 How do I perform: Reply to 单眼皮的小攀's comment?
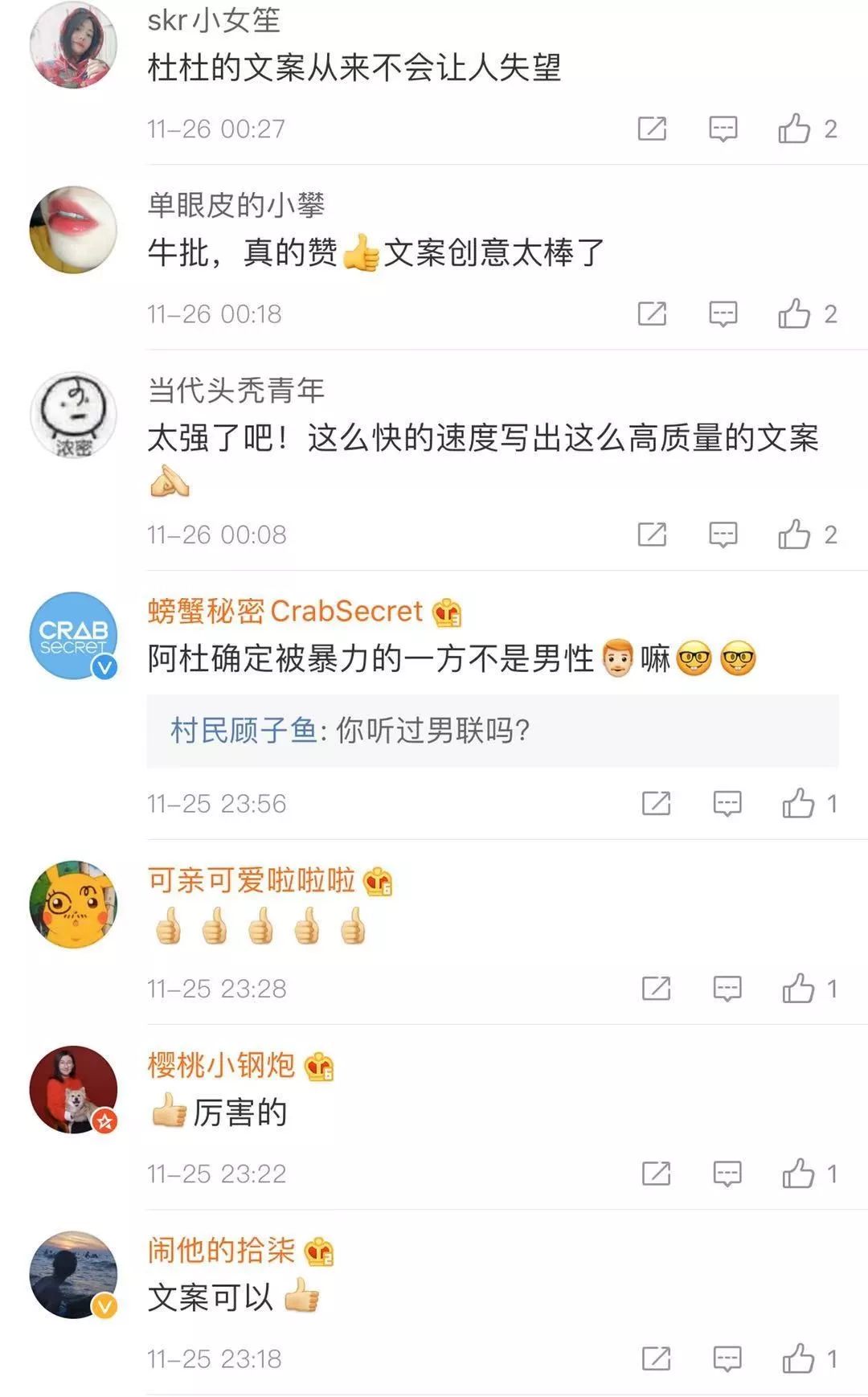pos(723,314)
